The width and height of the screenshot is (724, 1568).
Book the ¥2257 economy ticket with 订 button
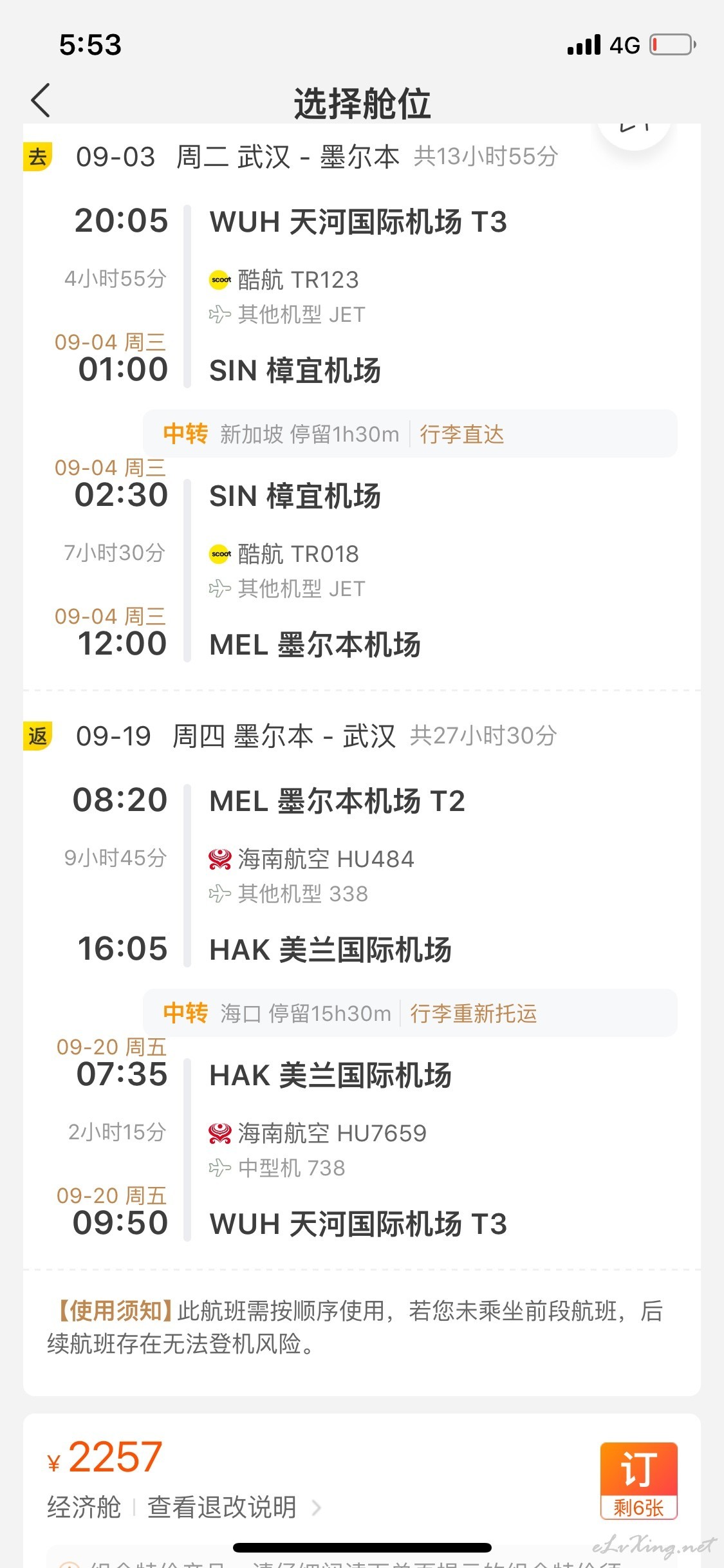tap(638, 1481)
